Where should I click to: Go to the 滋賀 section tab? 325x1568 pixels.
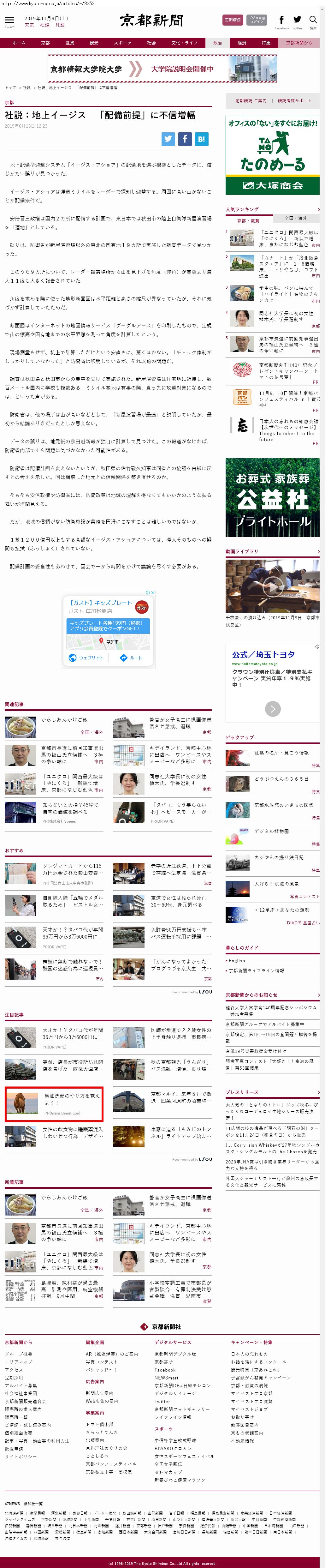click(x=69, y=43)
